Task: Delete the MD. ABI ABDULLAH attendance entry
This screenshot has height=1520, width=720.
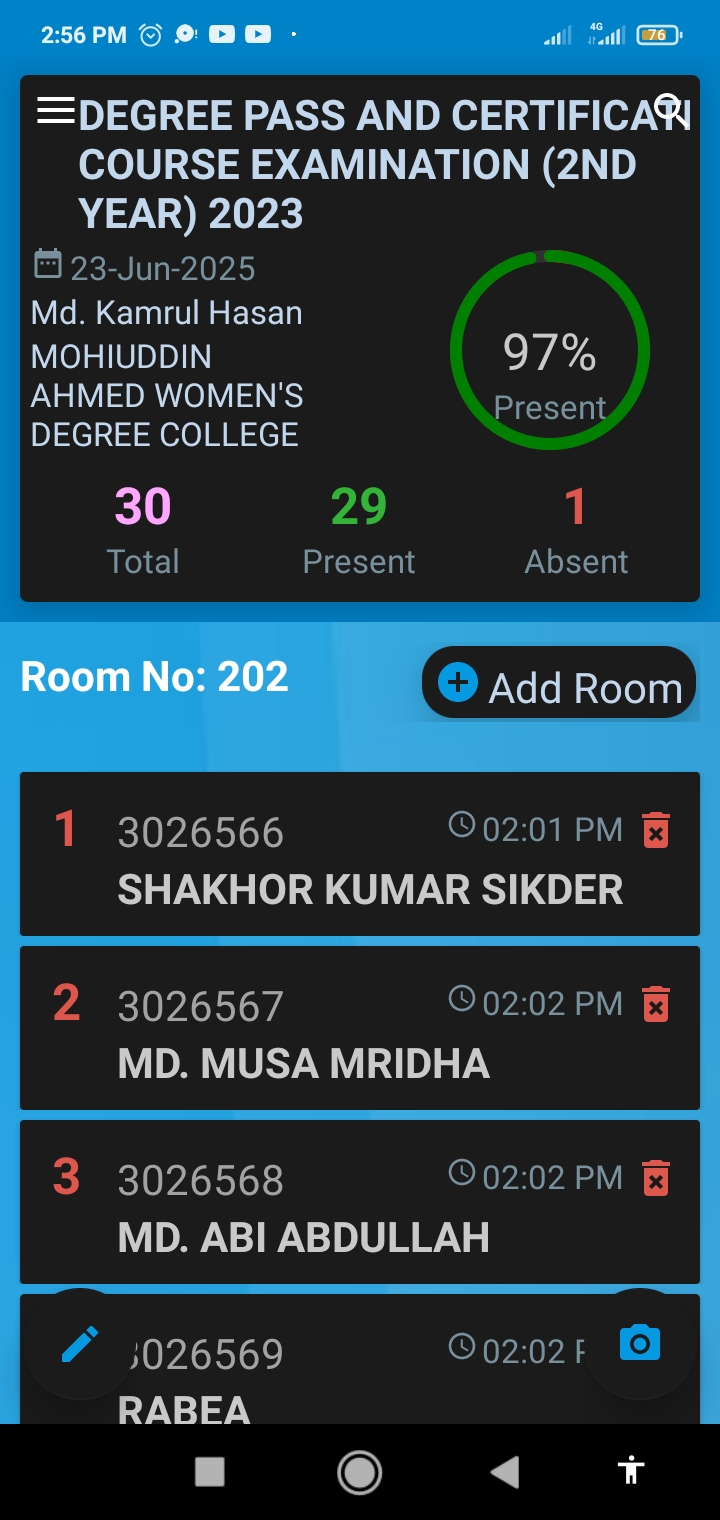Action: tap(656, 1178)
